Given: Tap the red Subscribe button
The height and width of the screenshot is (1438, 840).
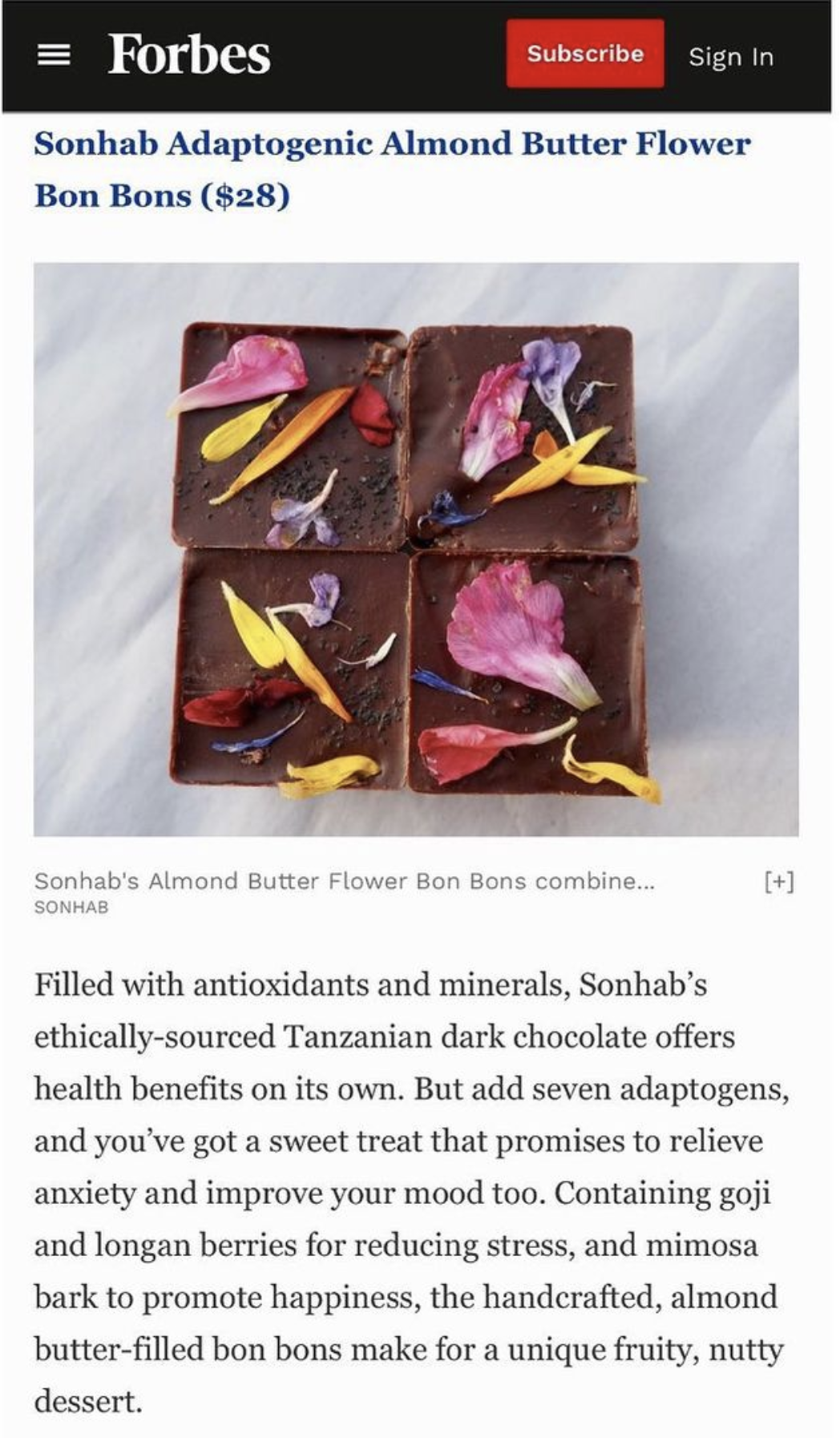Looking at the screenshot, I should point(584,54).
